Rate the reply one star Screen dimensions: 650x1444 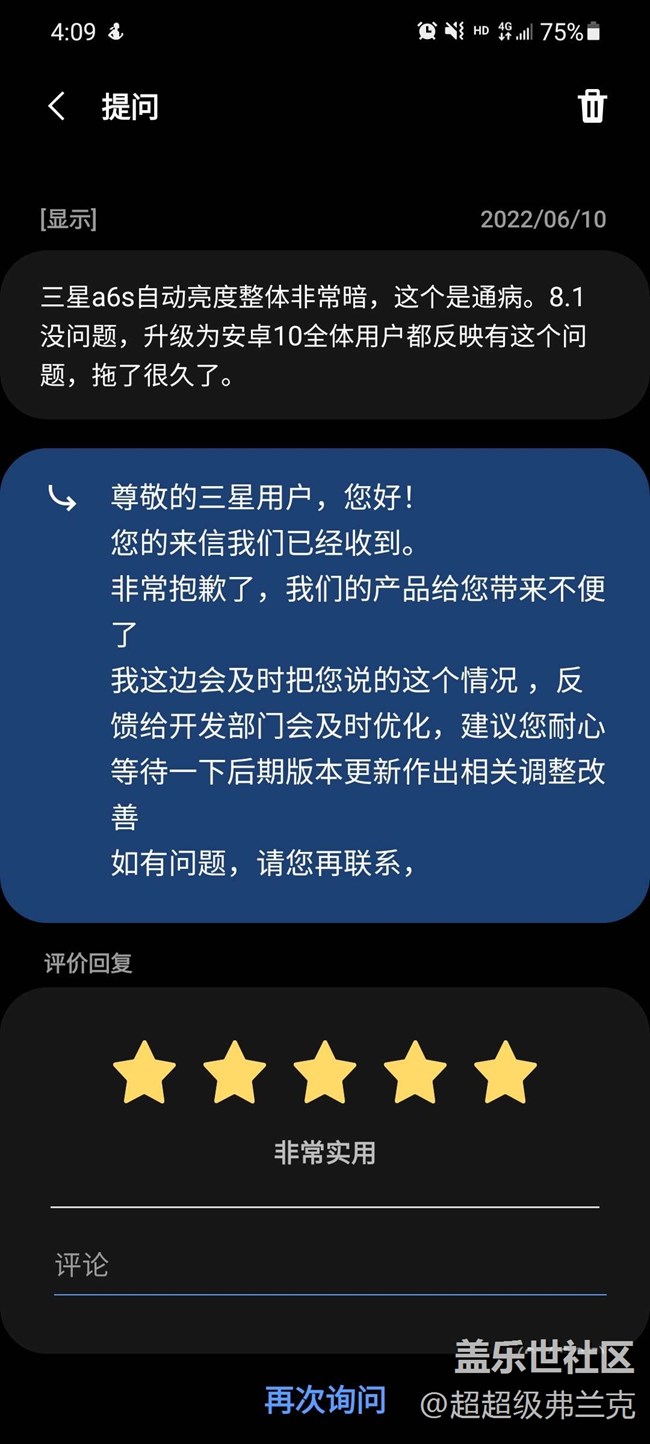click(x=145, y=1072)
